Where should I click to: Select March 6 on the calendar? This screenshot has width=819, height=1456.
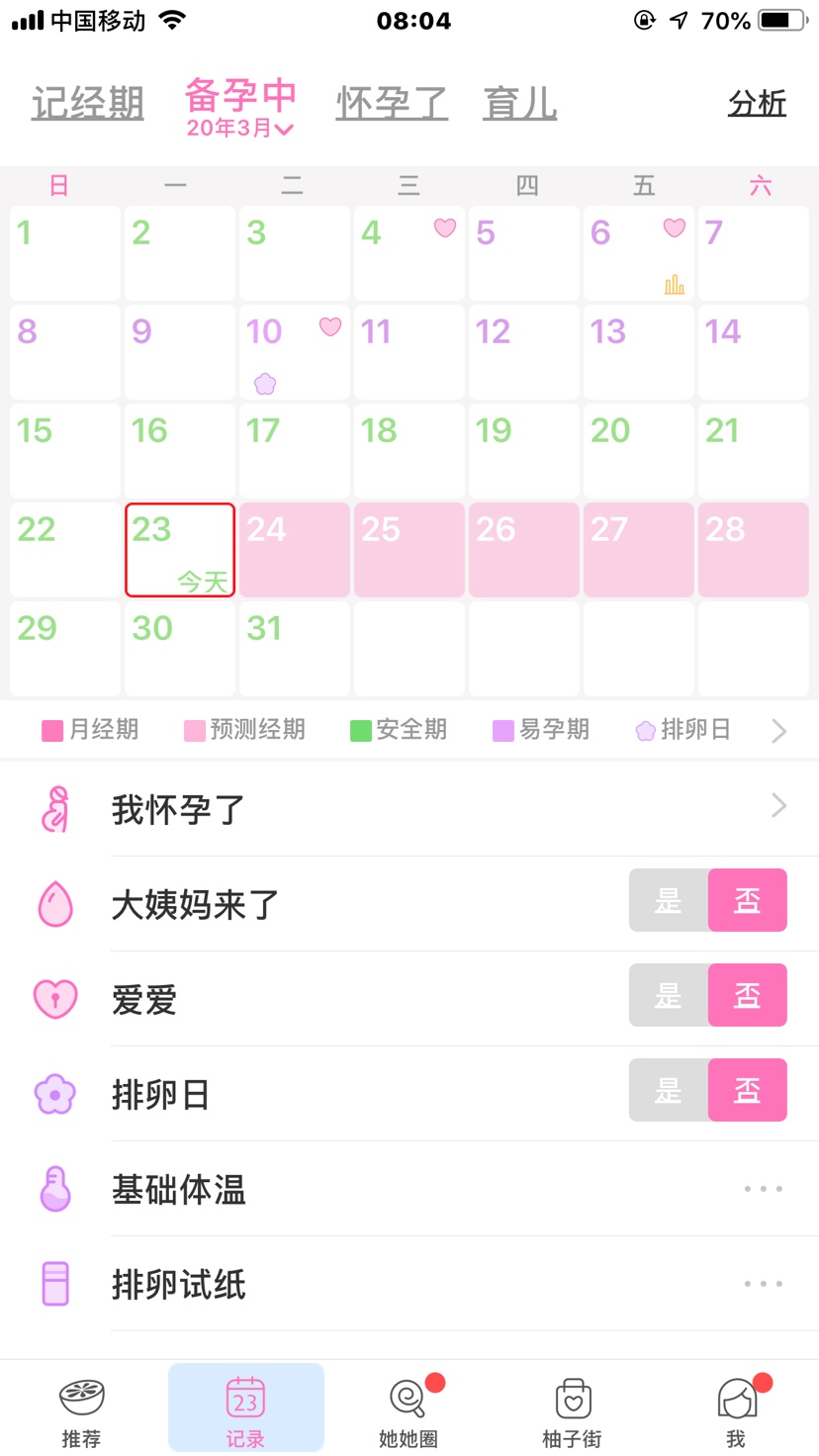pyautogui.click(x=638, y=253)
